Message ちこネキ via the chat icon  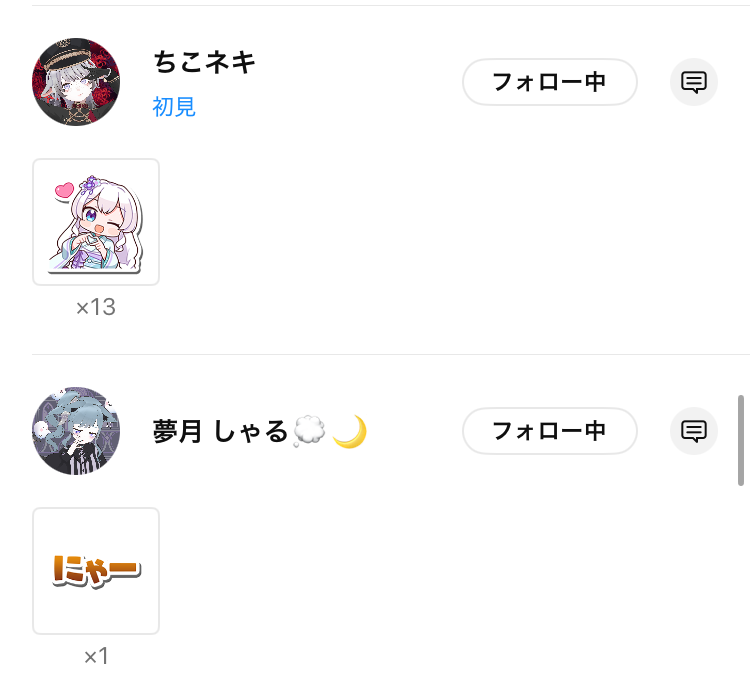tap(694, 82)
